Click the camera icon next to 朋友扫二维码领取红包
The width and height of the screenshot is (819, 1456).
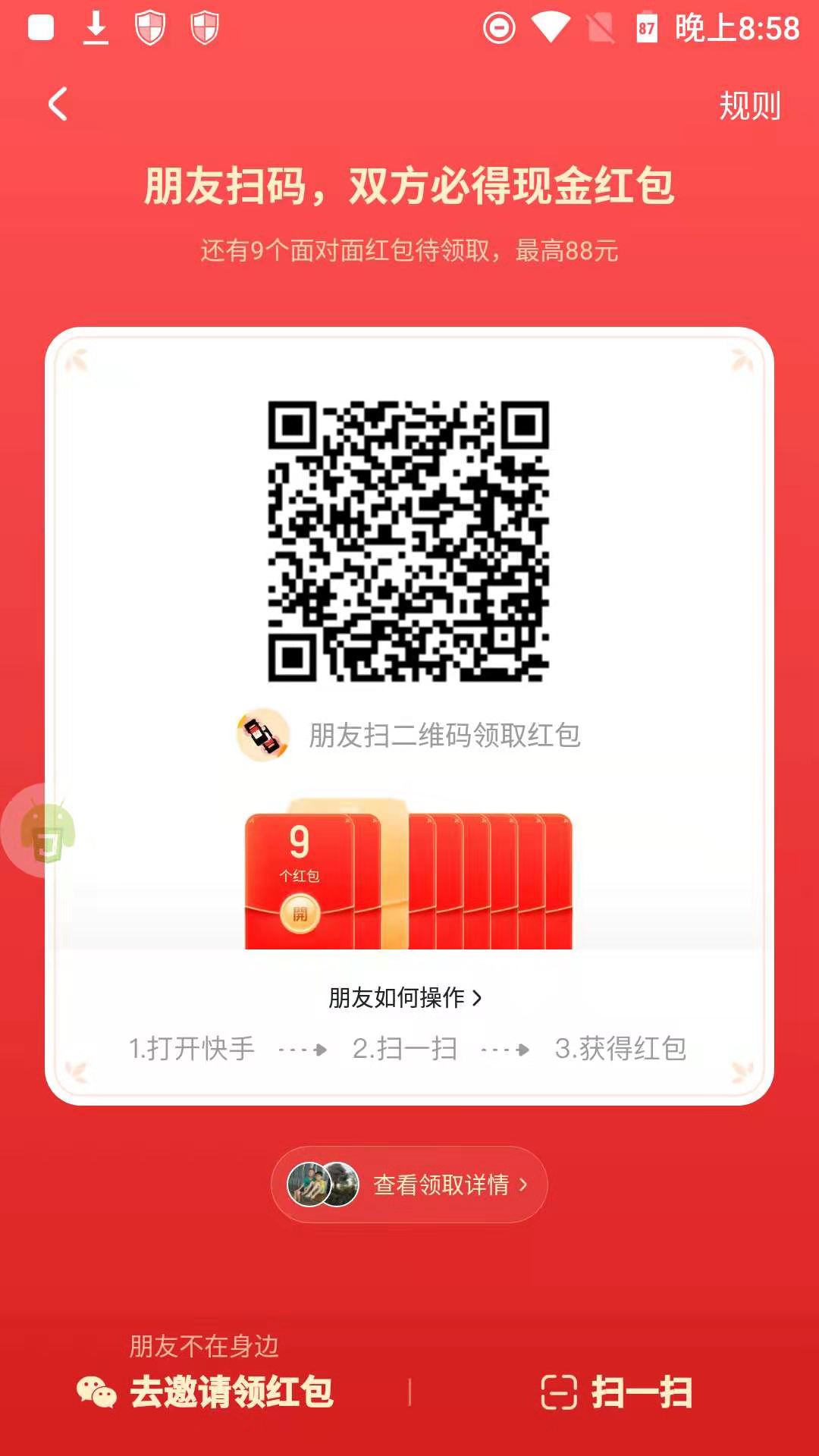coord(262,735)
